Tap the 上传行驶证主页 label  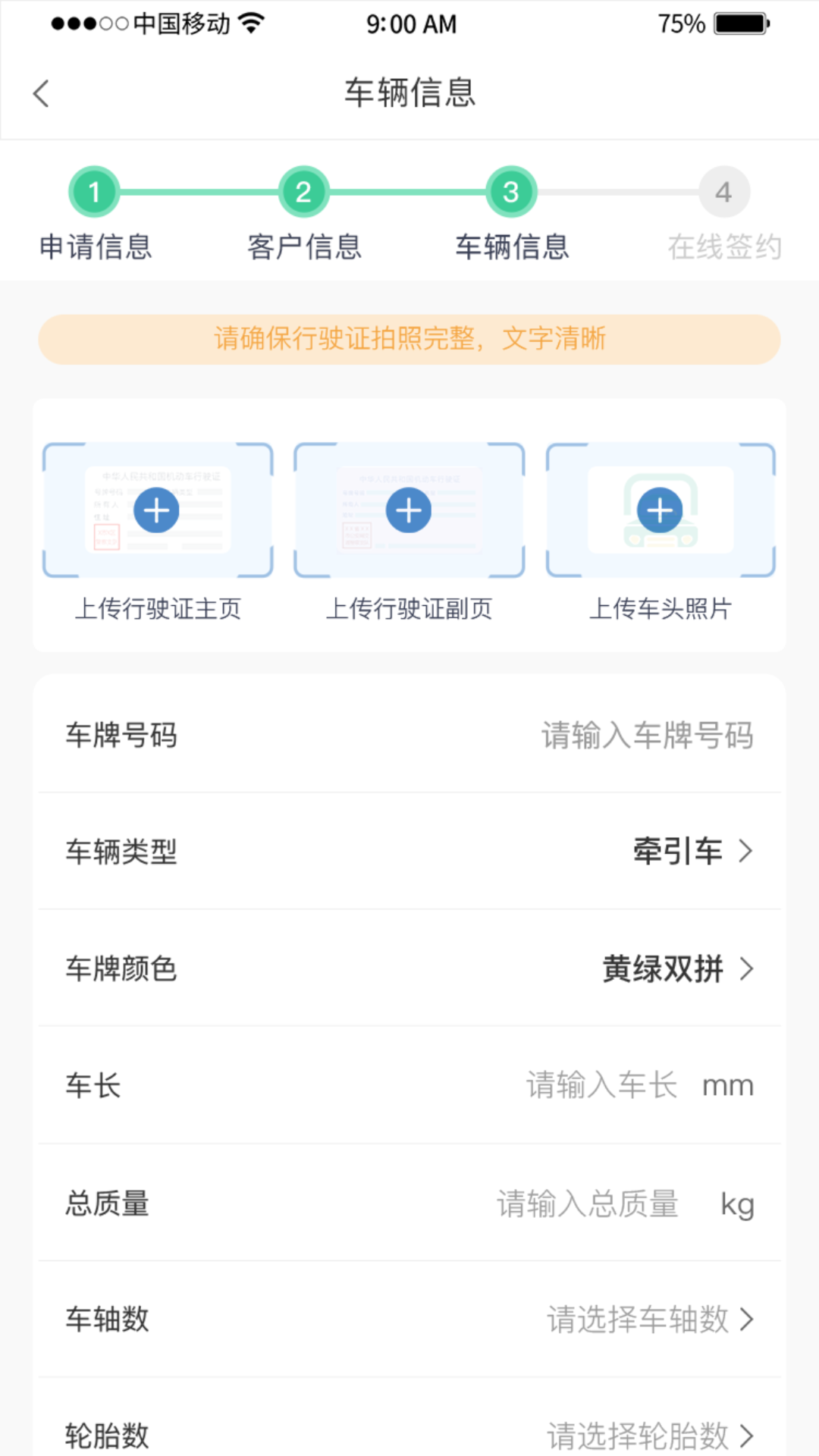(156, 609)
